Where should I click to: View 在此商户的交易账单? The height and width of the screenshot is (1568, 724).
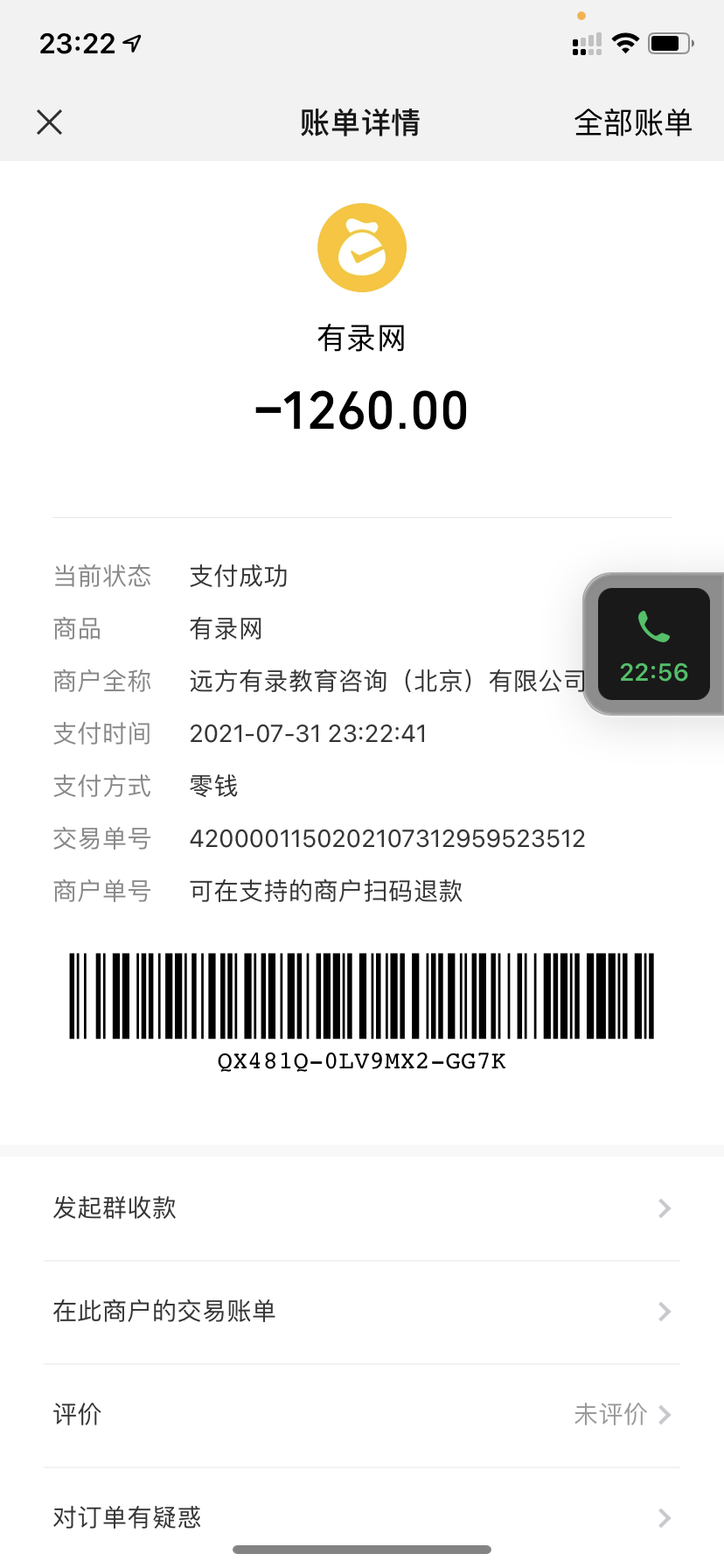362,1312
